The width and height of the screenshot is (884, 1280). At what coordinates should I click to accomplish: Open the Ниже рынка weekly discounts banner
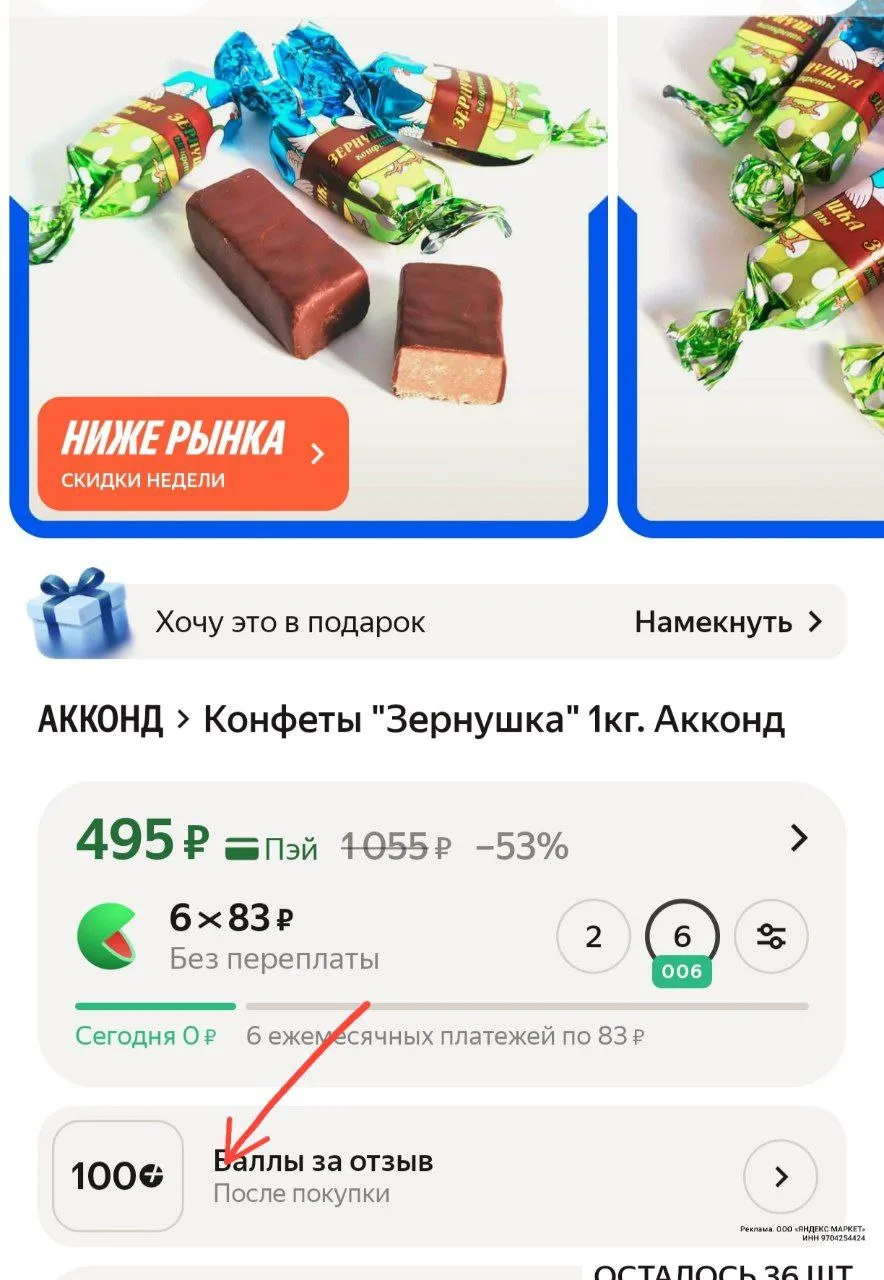[x=193, y=454]
